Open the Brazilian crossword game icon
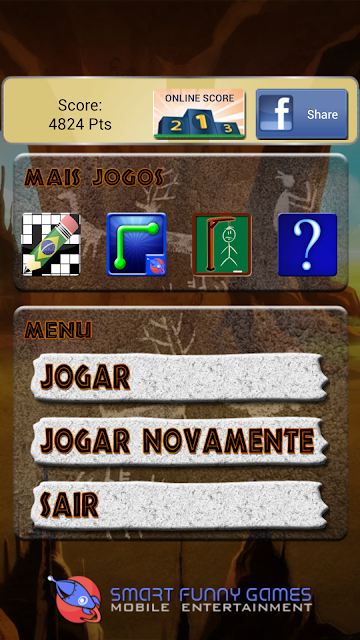This screenshot has height=640, width=360. pos(51,244)
